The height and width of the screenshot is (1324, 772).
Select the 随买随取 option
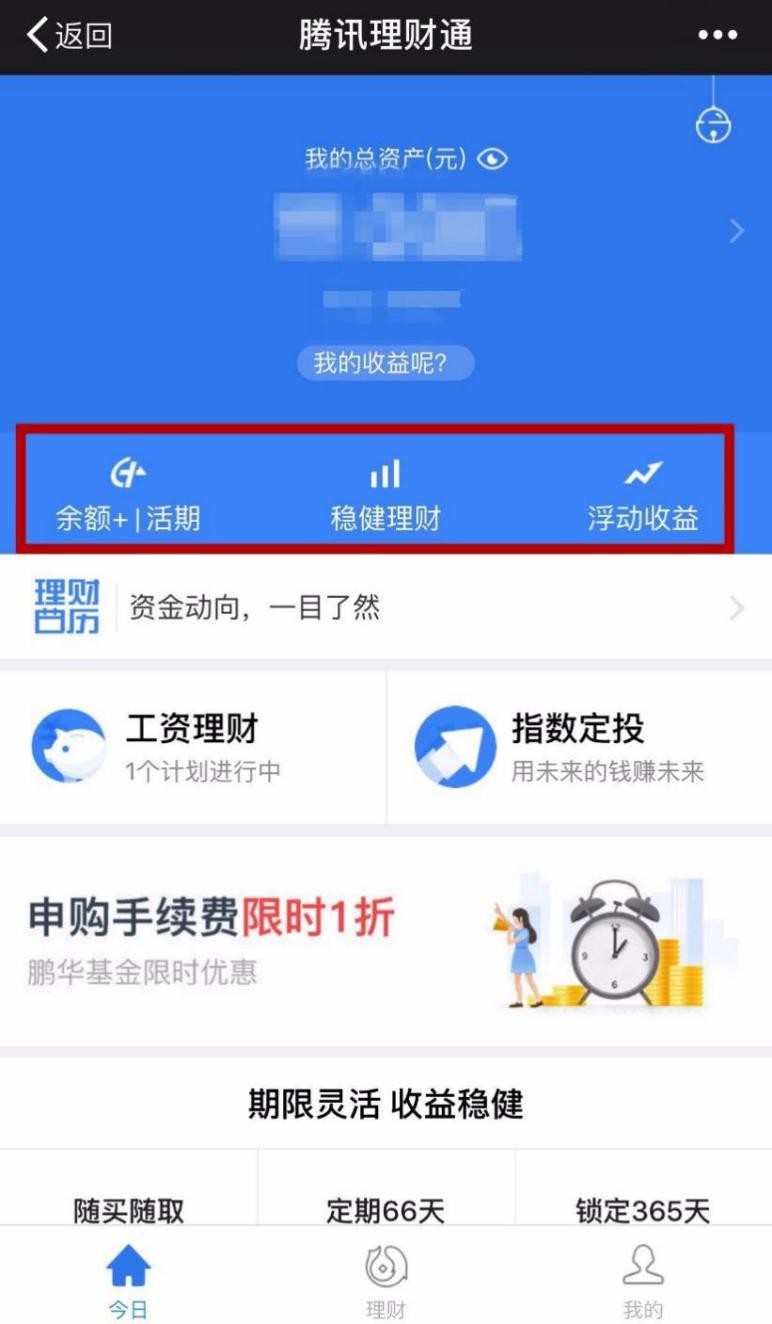click(129, 1210)
